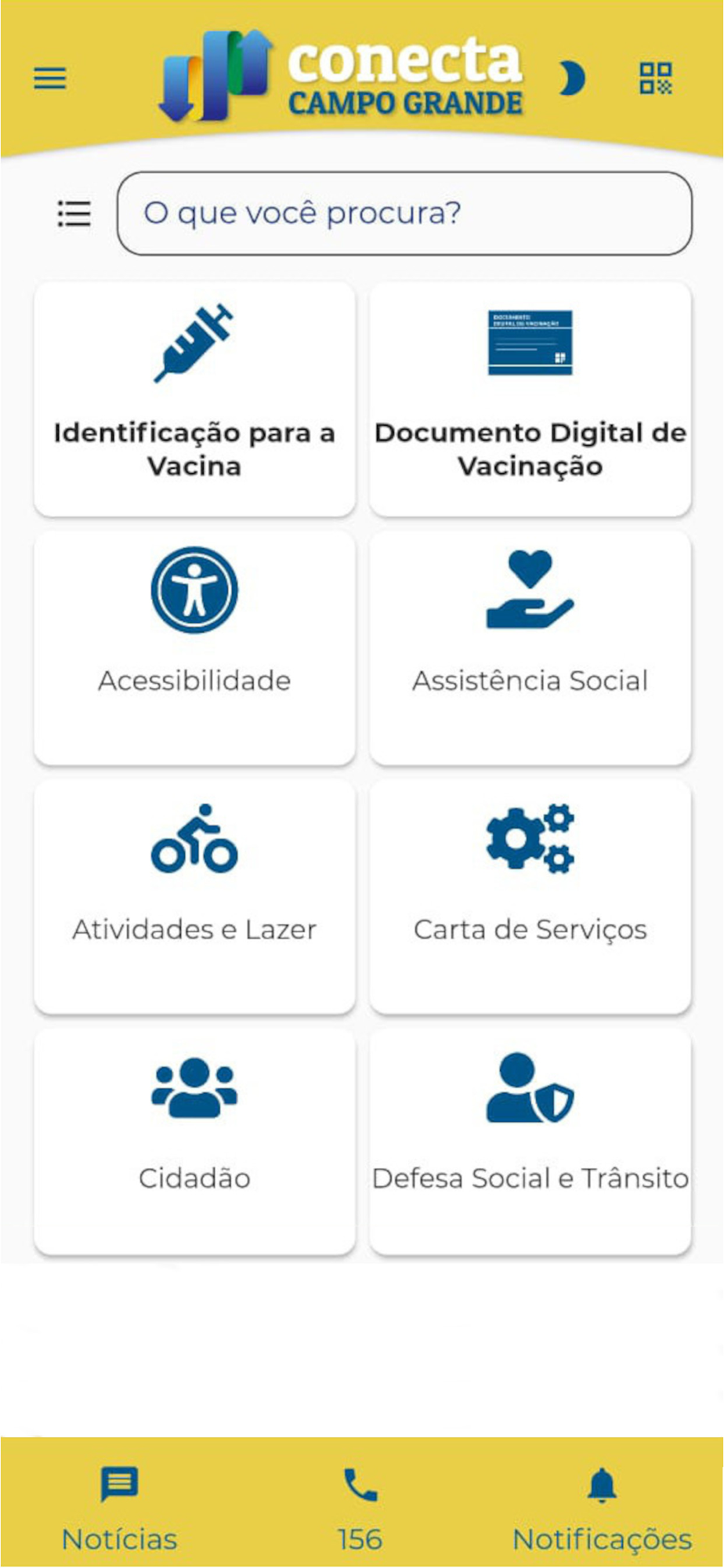Screen dimensions: 724x1568
Task: Tap the 'O que você procura?' search field
Action: (404, 213)
